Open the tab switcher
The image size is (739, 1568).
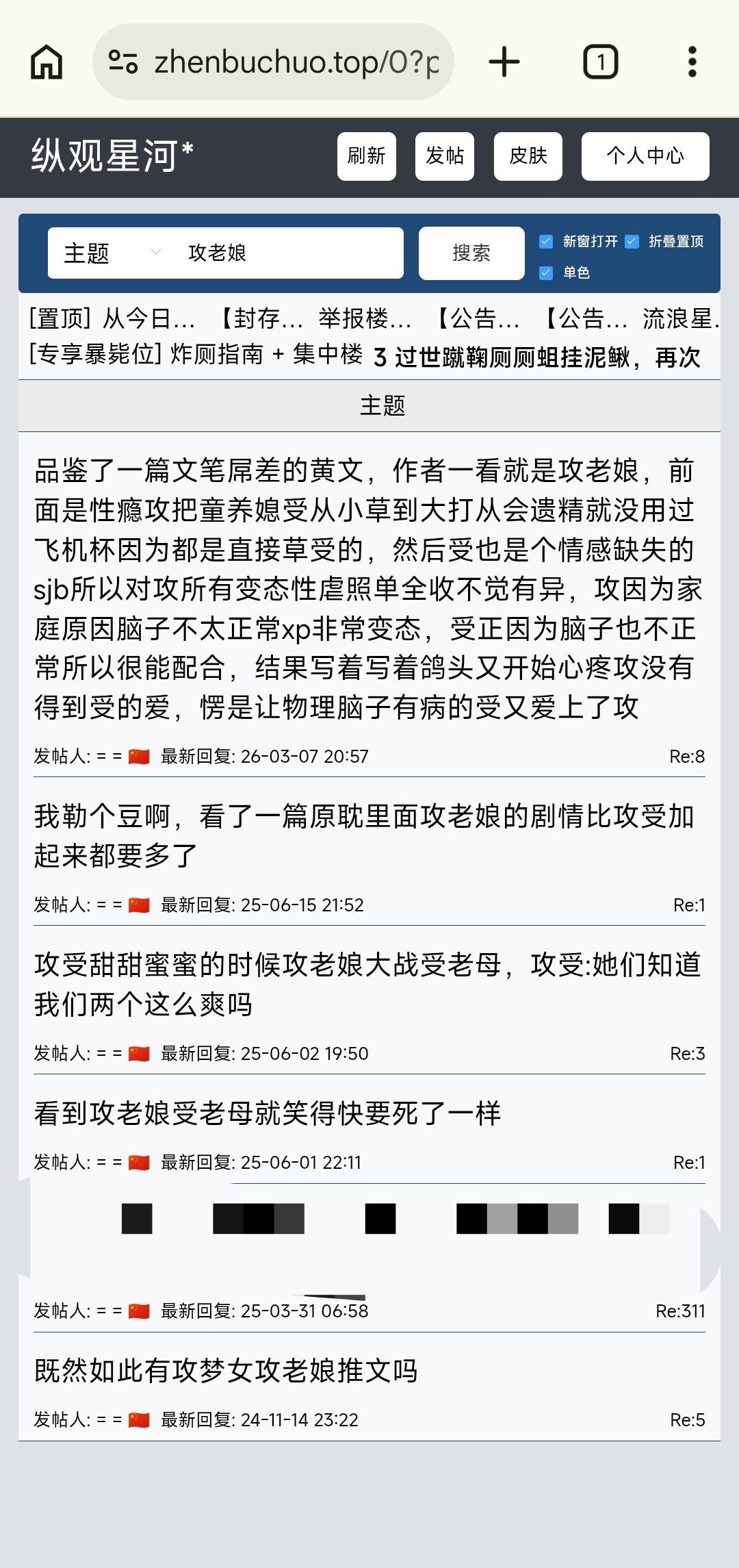pyautogui.click(x=600, y=62)
